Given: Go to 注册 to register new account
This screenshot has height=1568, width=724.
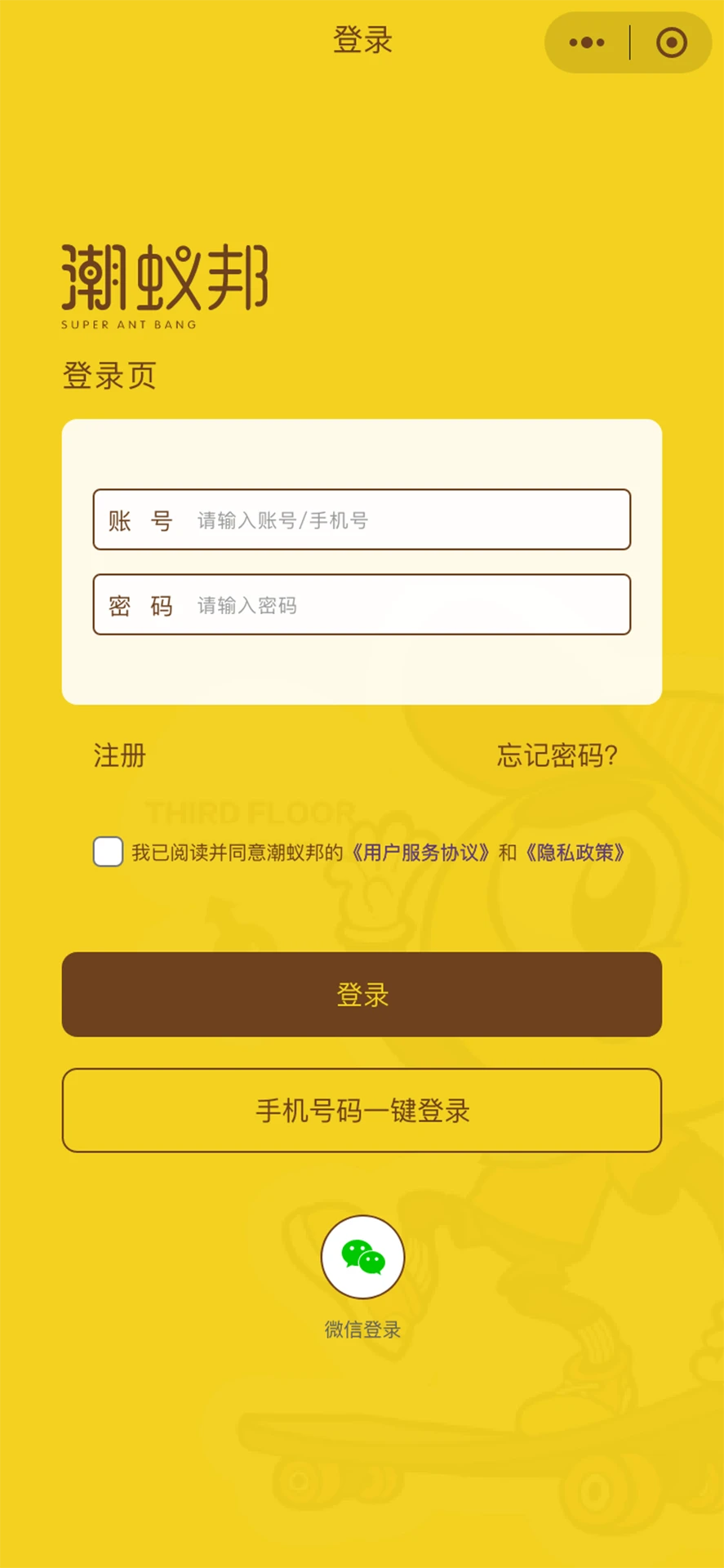Looking at the screenshot, I should point(119,756).
